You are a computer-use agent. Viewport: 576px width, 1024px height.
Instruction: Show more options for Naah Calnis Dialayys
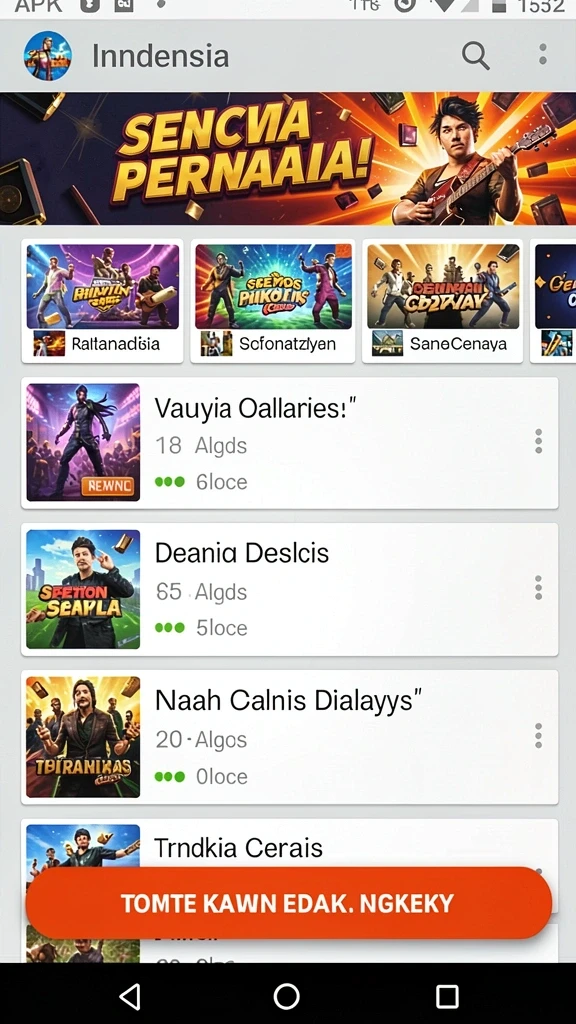point(538,735)
